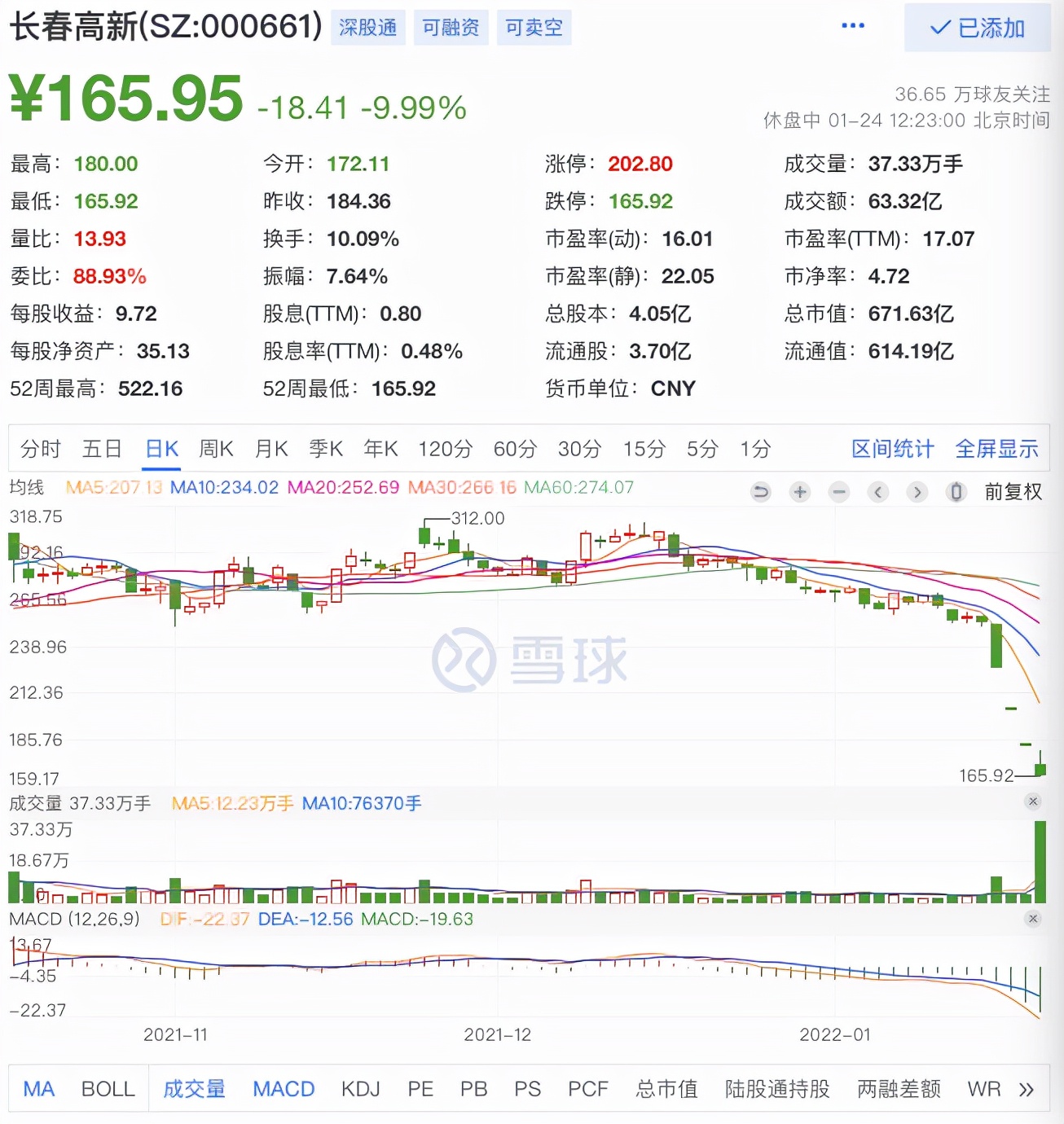
Task: Zoom out the chart with minus icon
Action: (x=839, y=492)
